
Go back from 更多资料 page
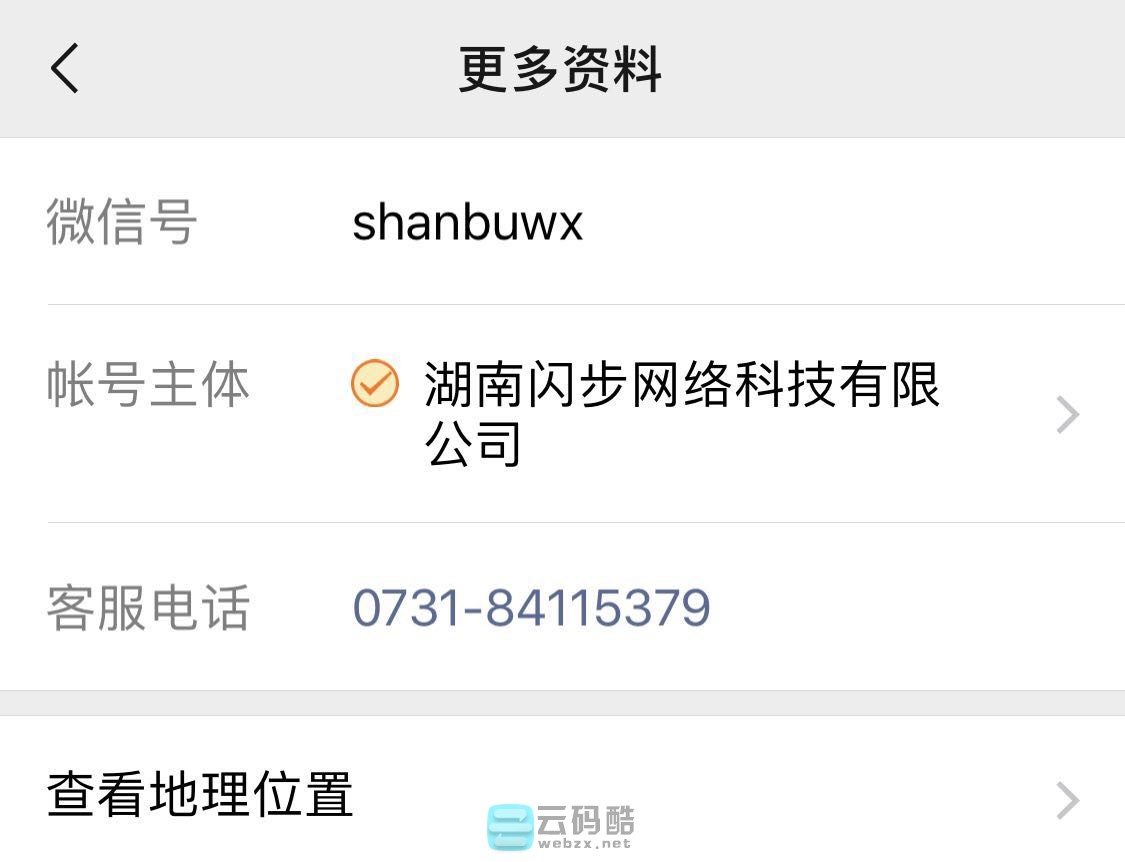pos(65,69)
